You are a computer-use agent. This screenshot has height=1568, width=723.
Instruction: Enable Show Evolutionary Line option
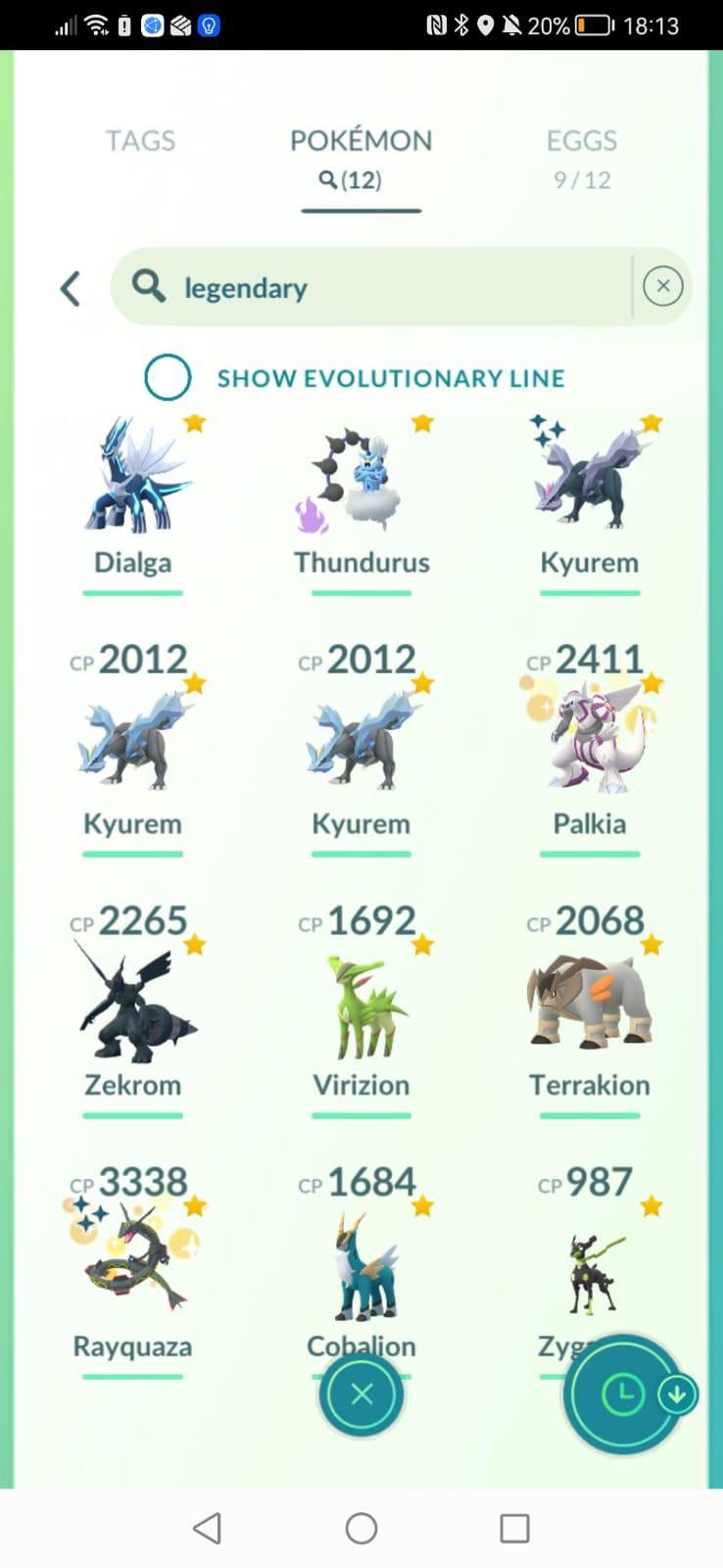(x=168, y=378)
